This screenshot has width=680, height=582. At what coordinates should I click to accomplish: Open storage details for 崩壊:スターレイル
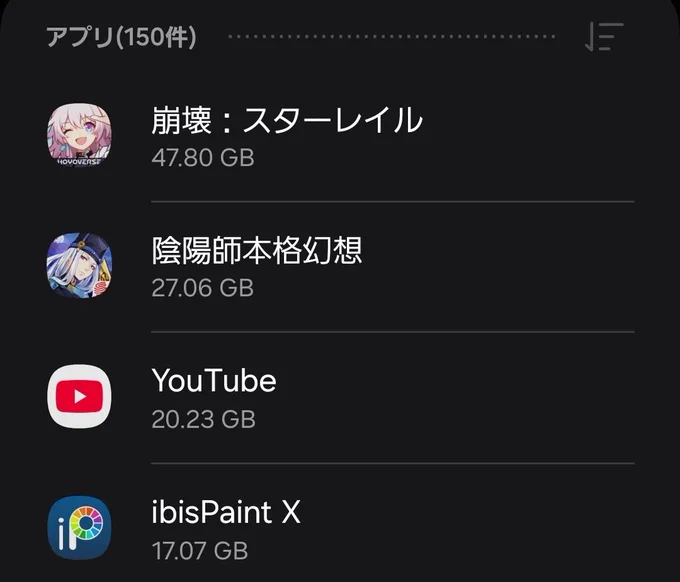click(340, 136)
